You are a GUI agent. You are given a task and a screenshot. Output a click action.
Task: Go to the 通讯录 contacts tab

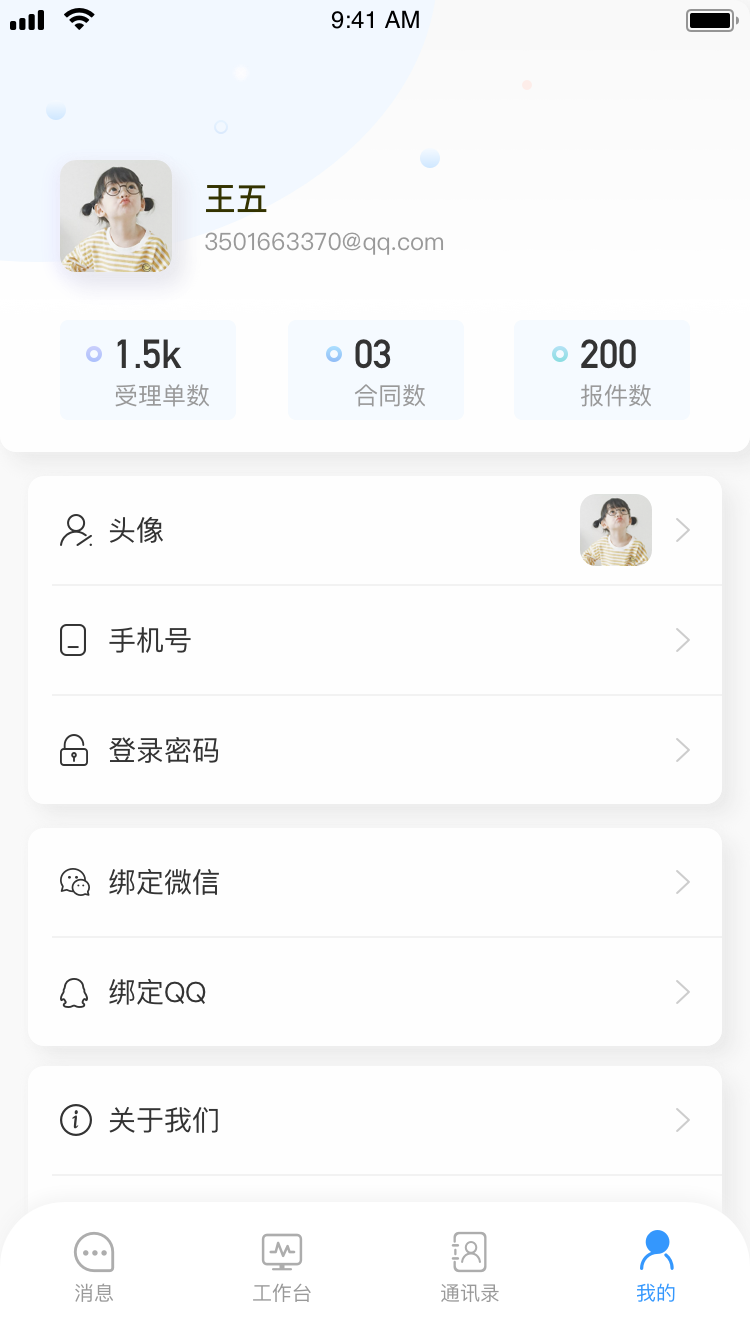click(x=469, y=1266)
